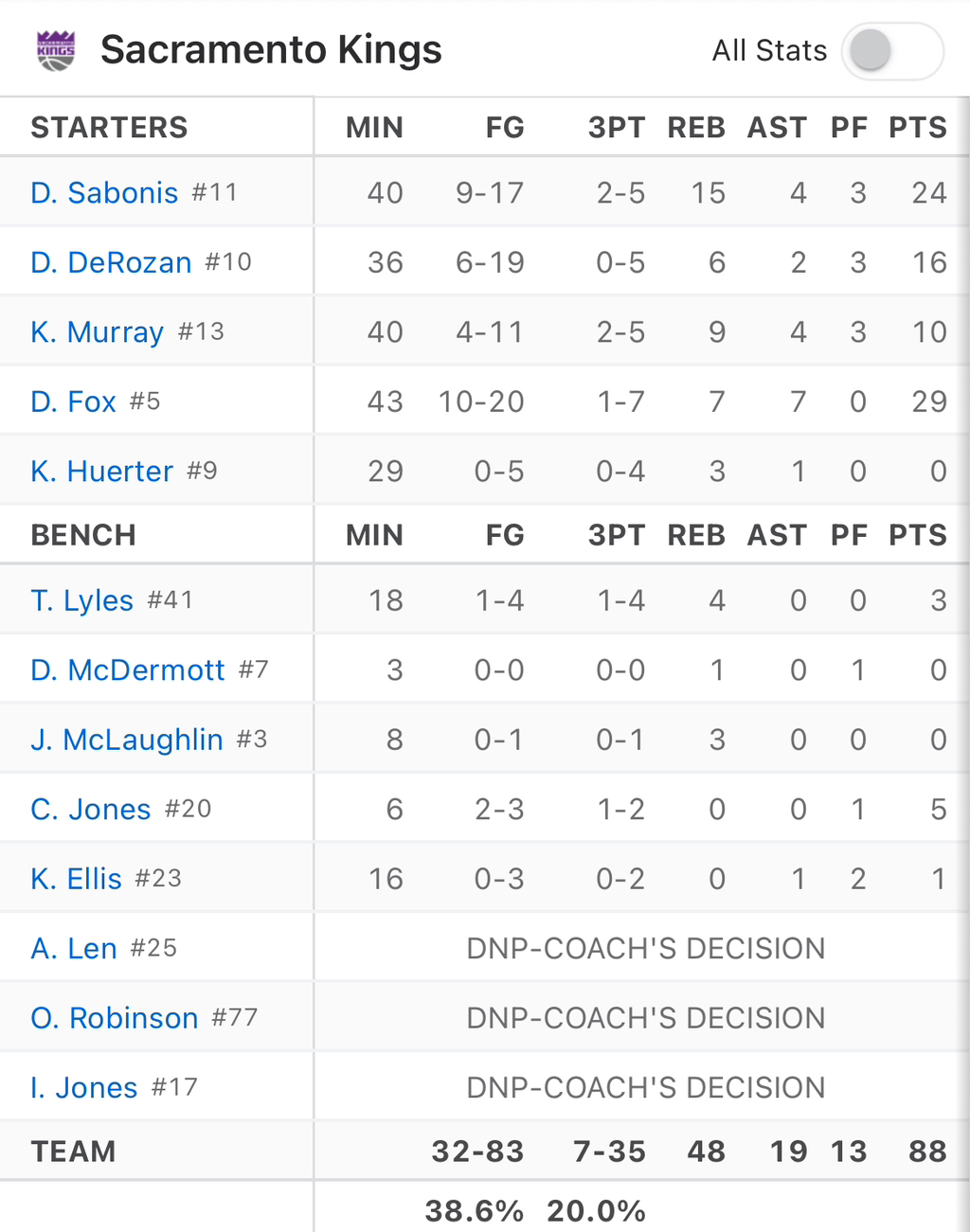Tap K. Huerter's name
The height and width of the screenshot is (1232, 970).
tap(101, 472)
